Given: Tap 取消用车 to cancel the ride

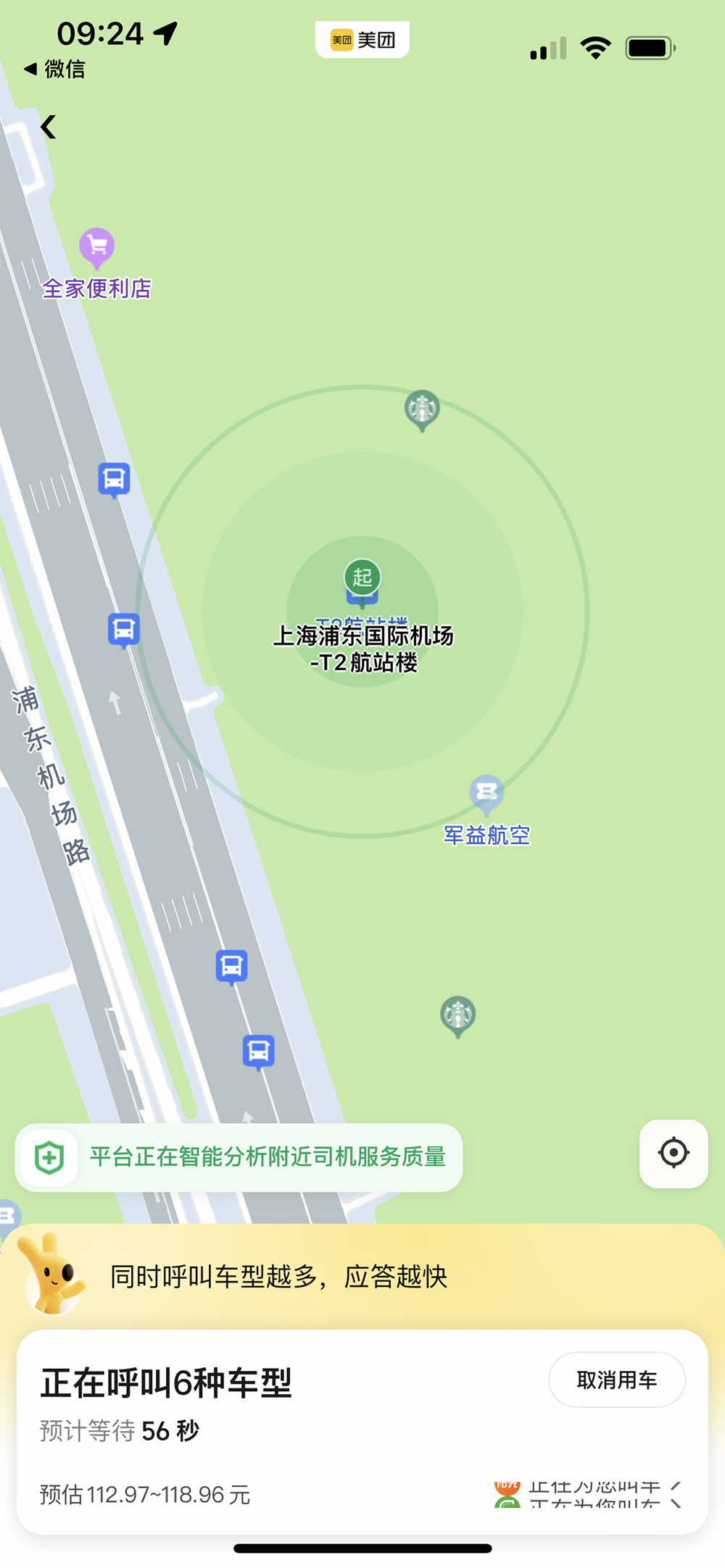Looking at the screenshot, I should click(616, 1380).
